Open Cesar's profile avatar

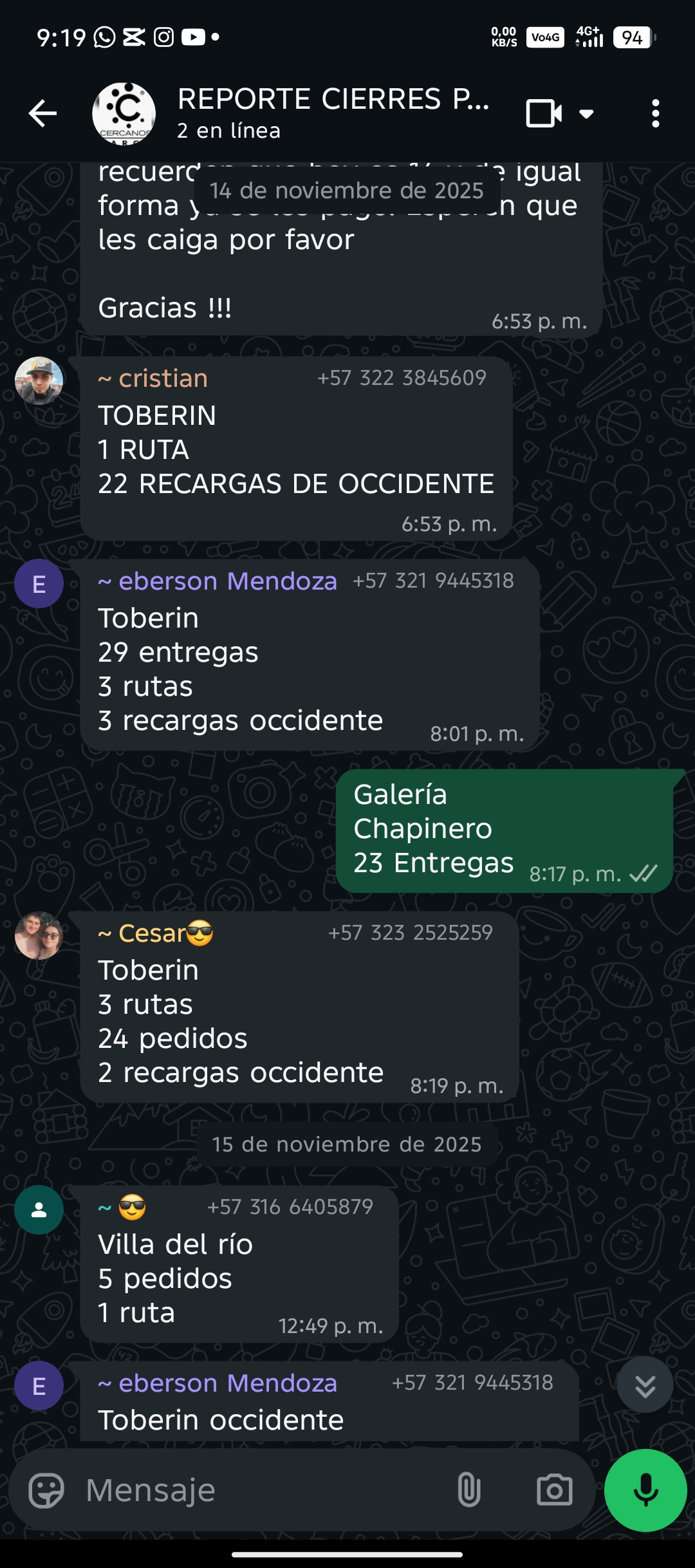[x=39, y=935]
